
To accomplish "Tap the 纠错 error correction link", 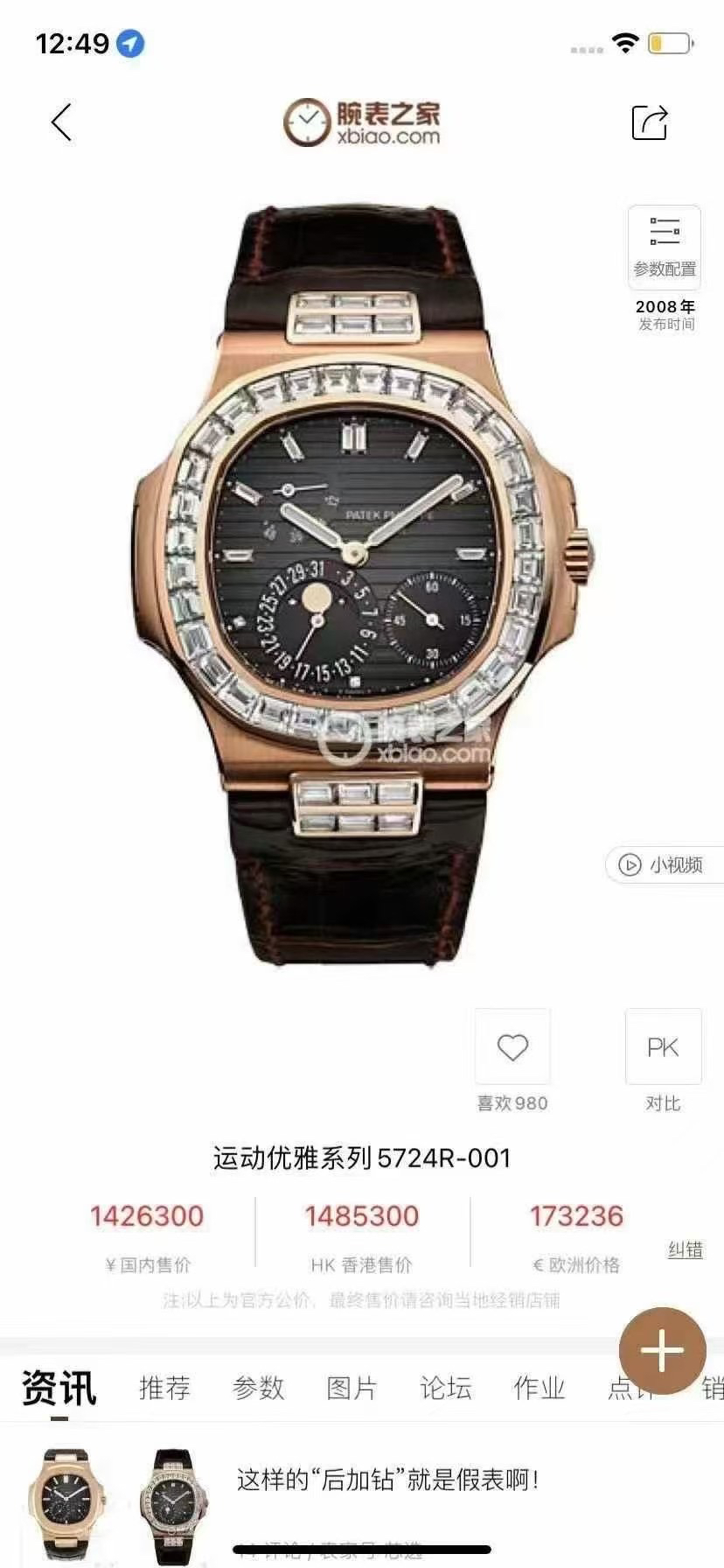I will point(685,1249).
